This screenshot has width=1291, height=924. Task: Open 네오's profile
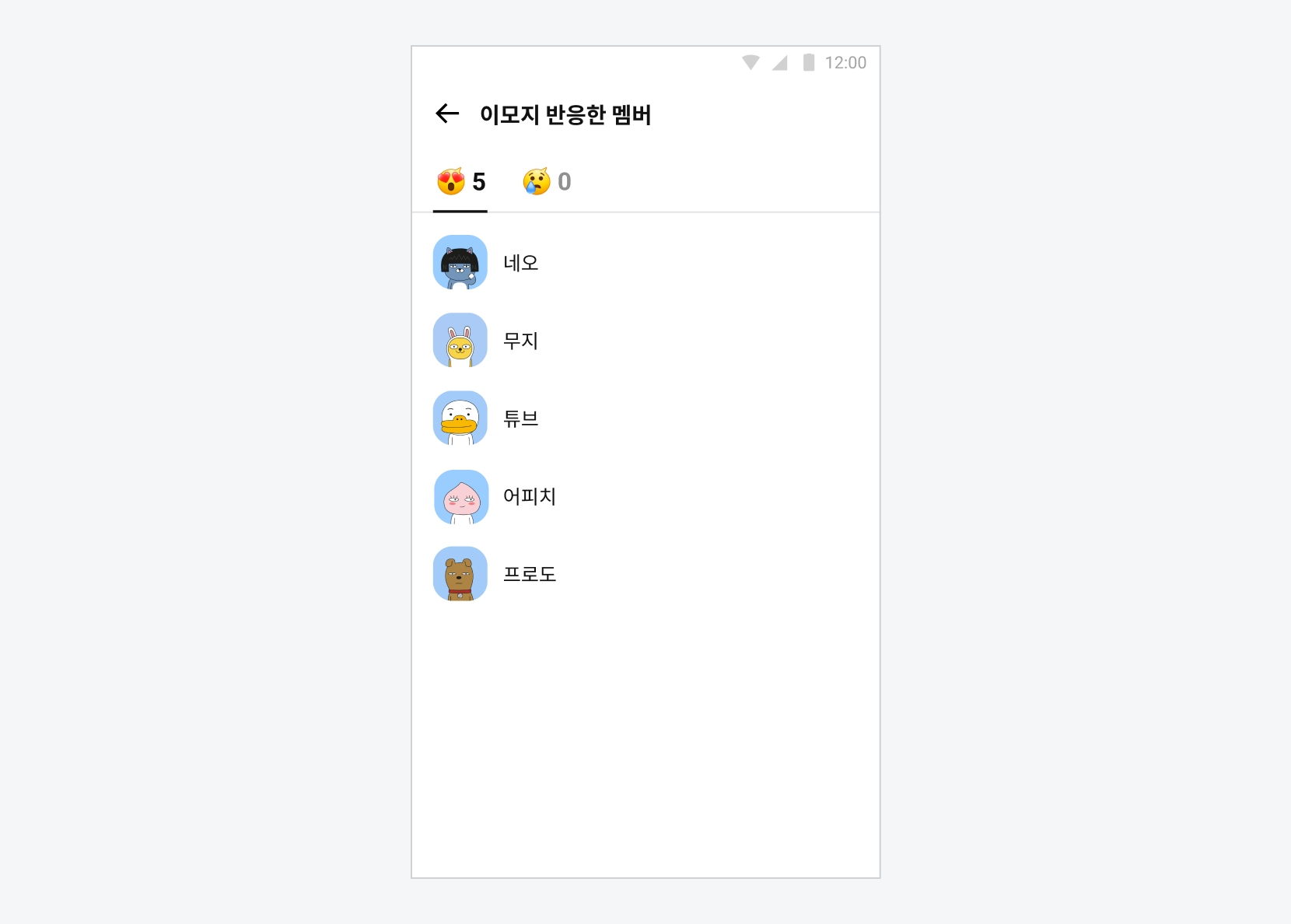[520, 263]
